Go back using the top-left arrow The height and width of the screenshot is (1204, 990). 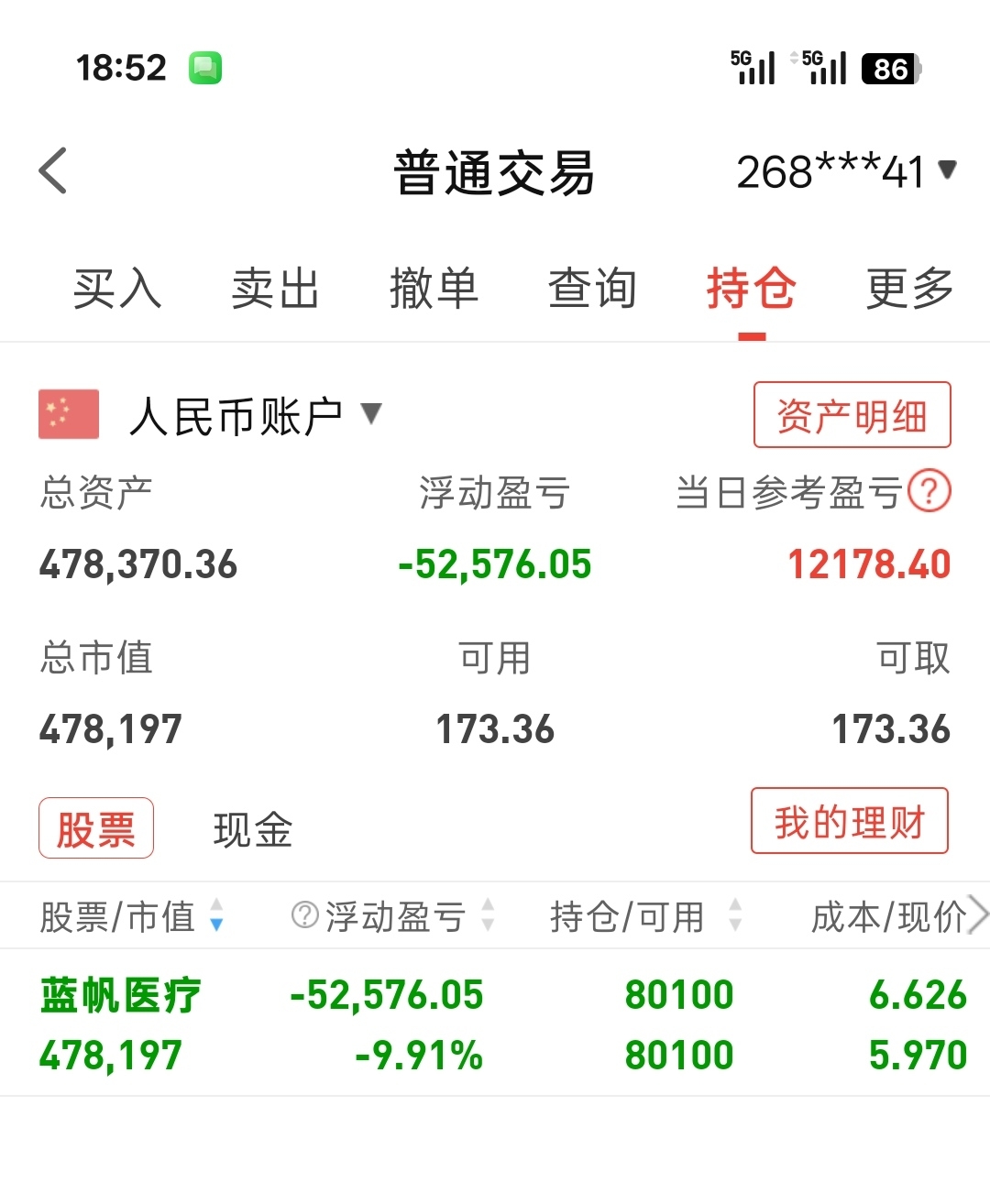coord(53,171)
